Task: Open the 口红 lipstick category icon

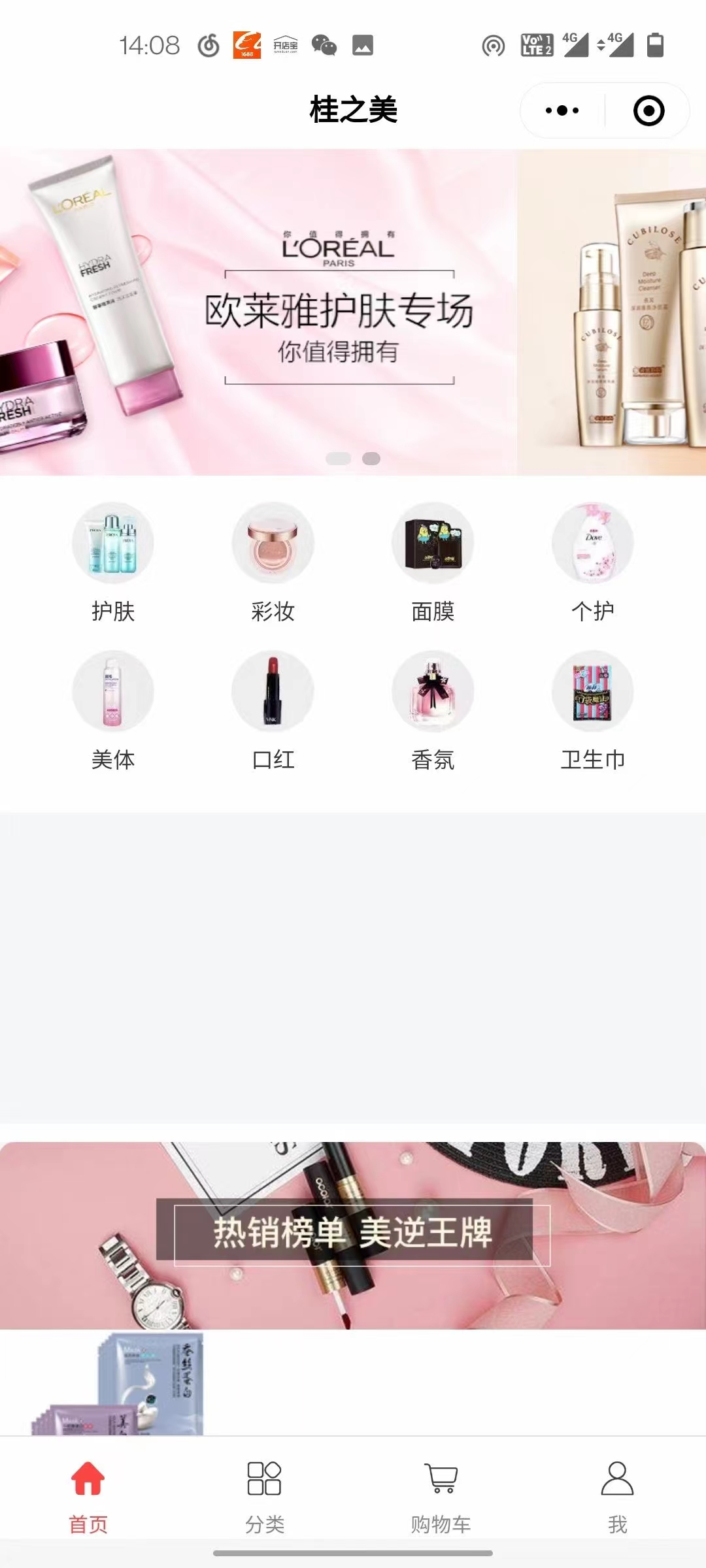Action: pyautogui.click(x=273, y=691)
